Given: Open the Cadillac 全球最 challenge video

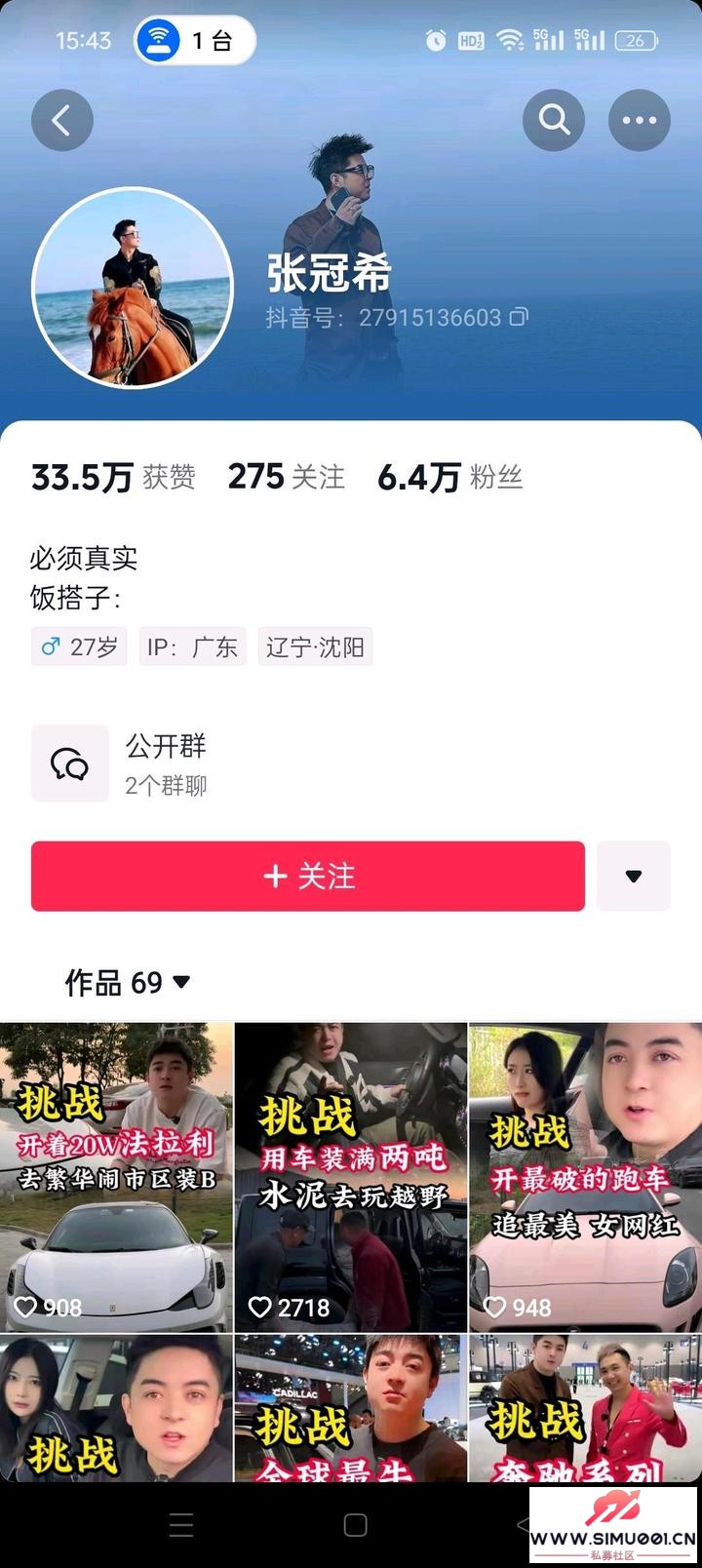Looking at the screenshot, I should tap(351, 1409).
